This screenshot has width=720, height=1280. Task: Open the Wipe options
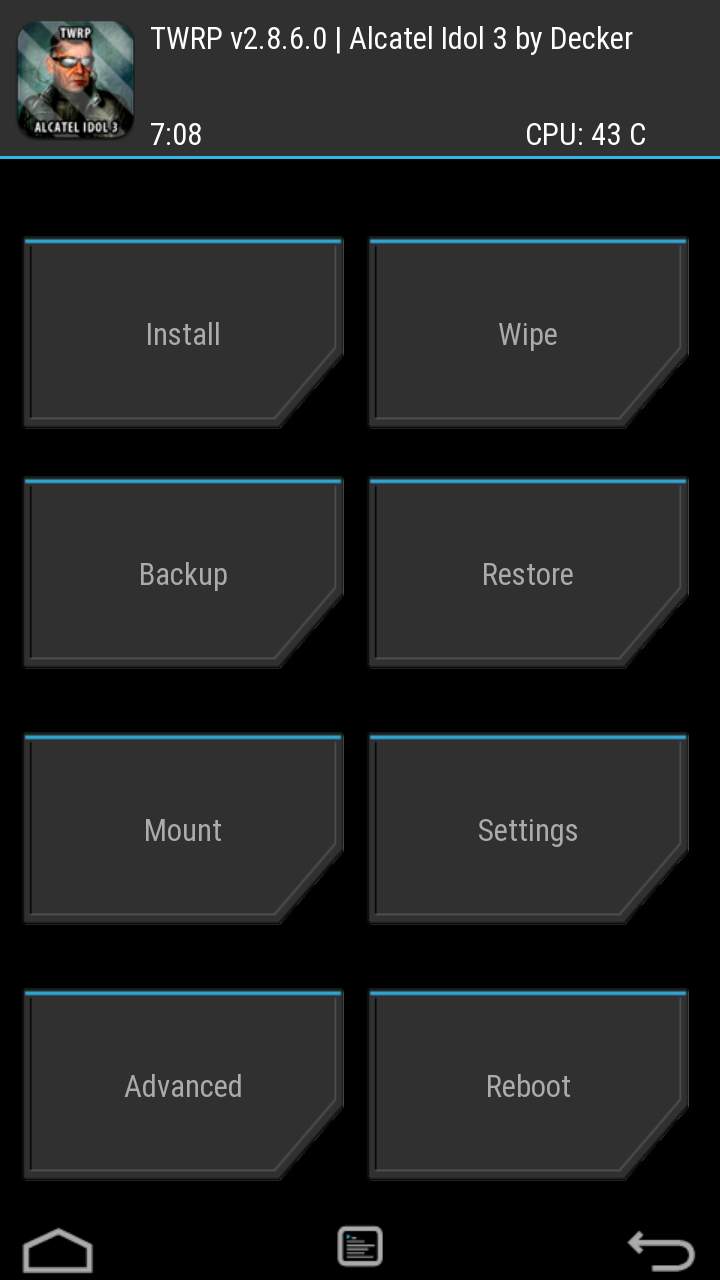coord(528,334)
